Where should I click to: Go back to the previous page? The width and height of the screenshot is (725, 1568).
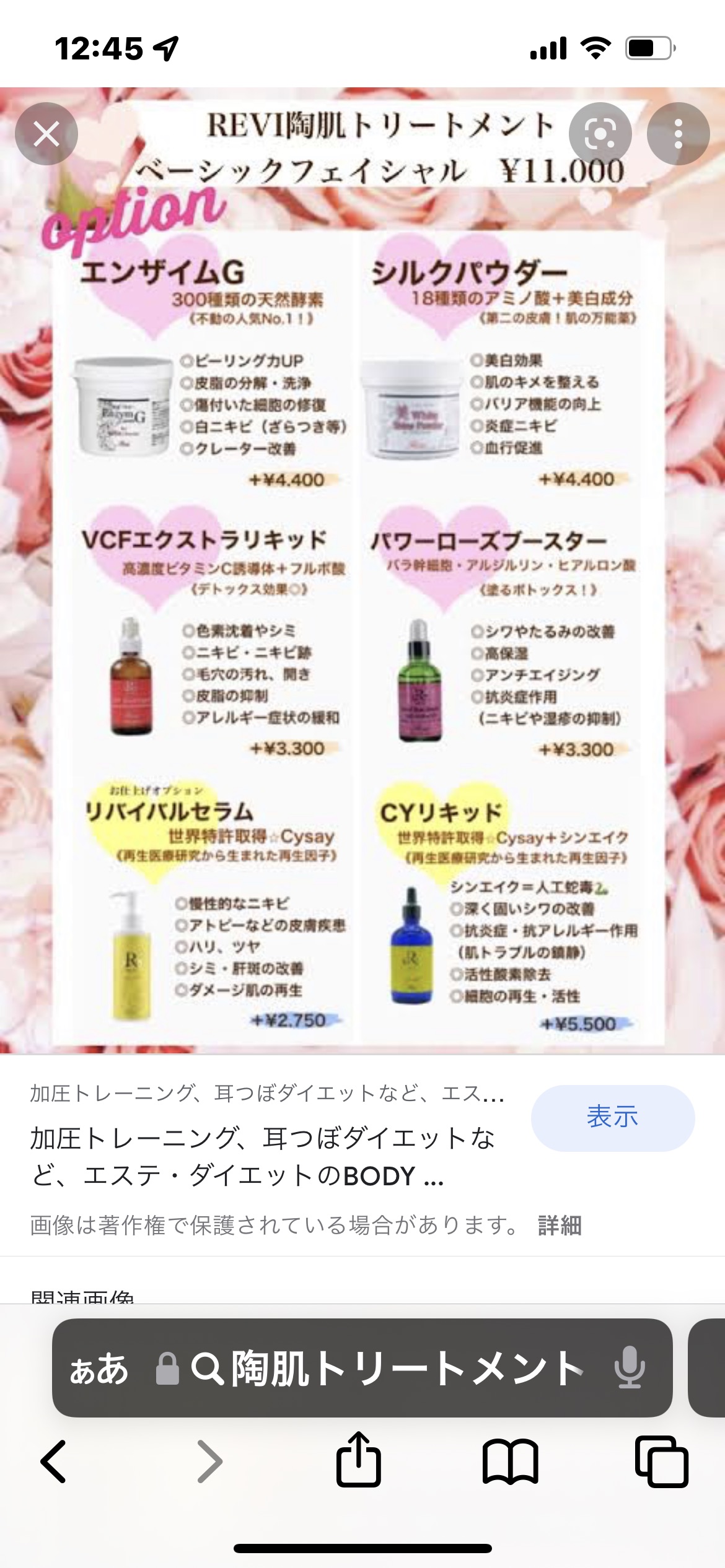click(55, 1461)
